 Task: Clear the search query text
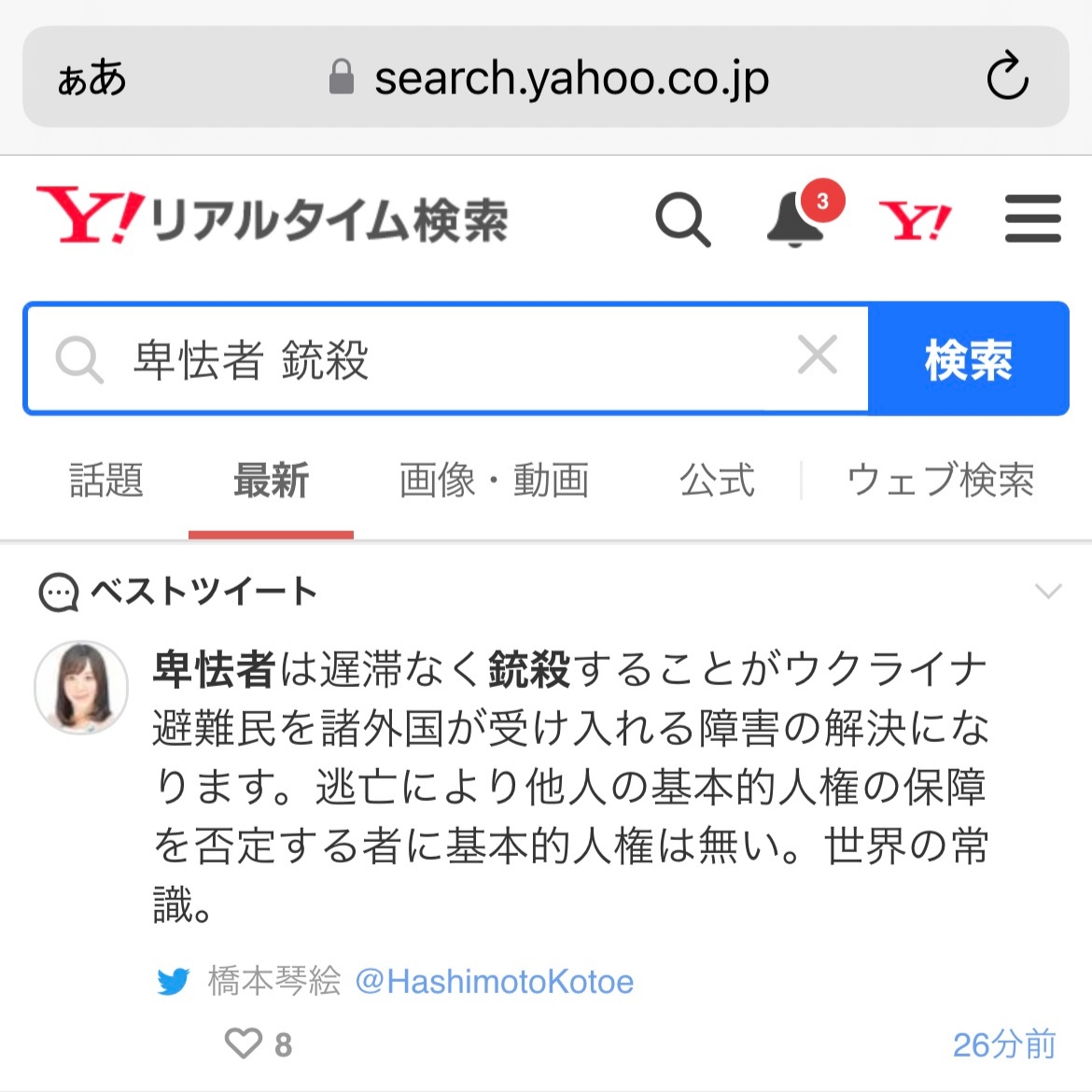click(x=817, y=357)
